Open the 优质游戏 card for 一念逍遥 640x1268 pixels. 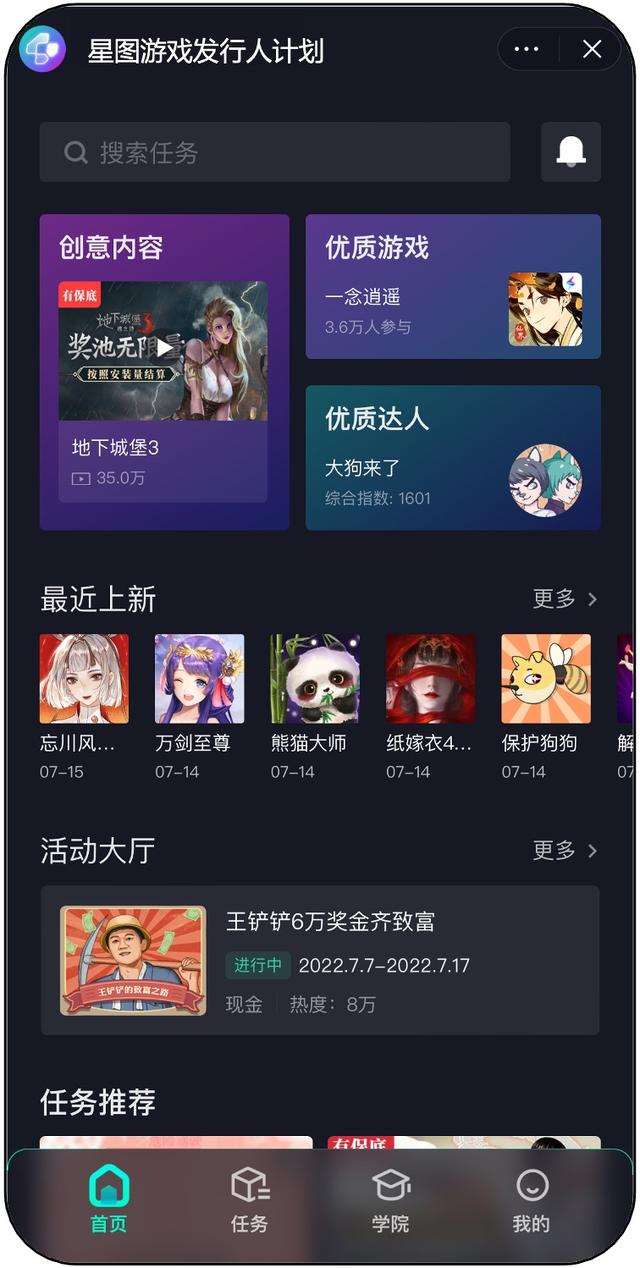(x=453, y=287)
